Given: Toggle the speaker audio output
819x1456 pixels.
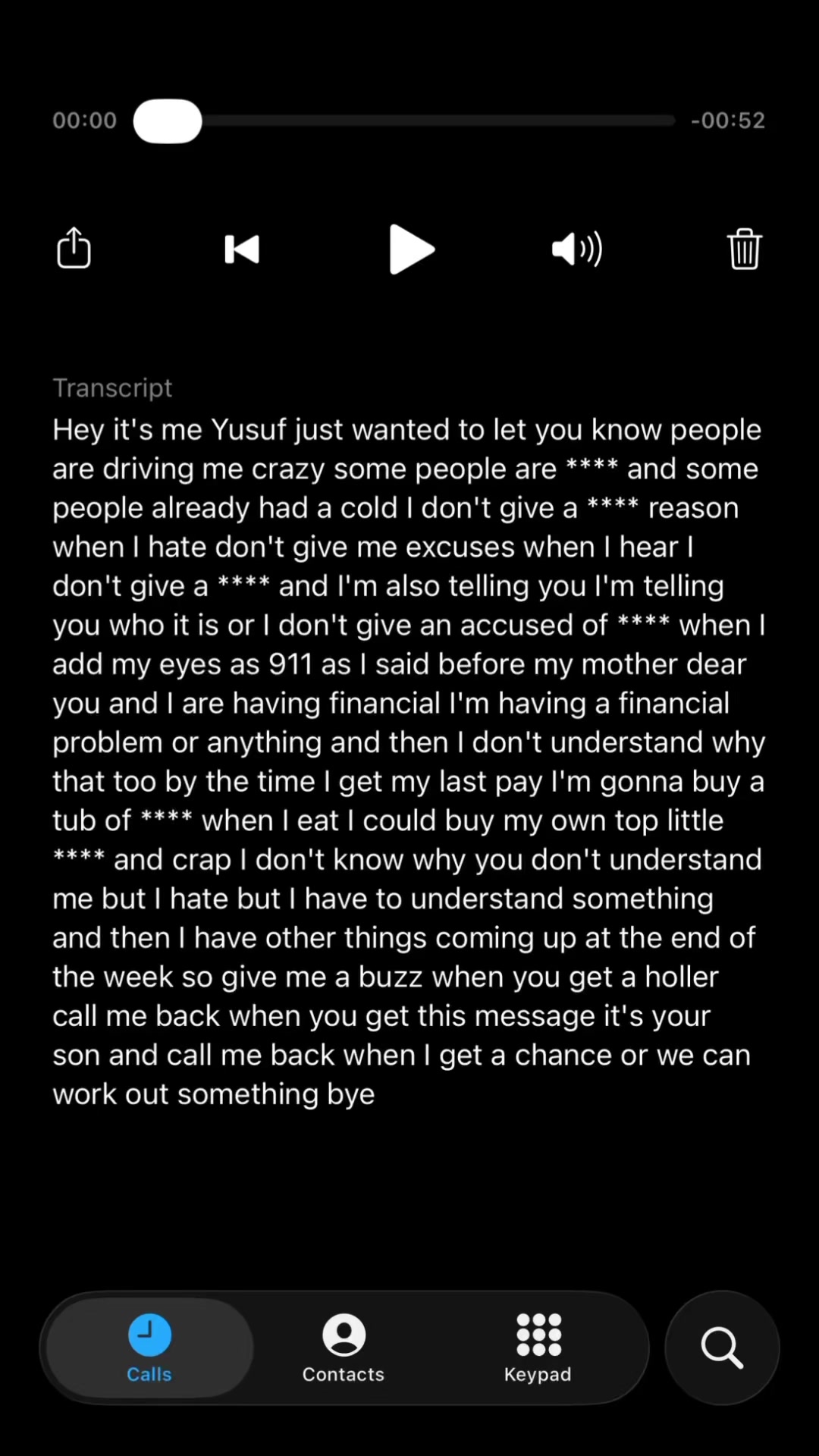Looking at the screenshot, I should [577, 249].
